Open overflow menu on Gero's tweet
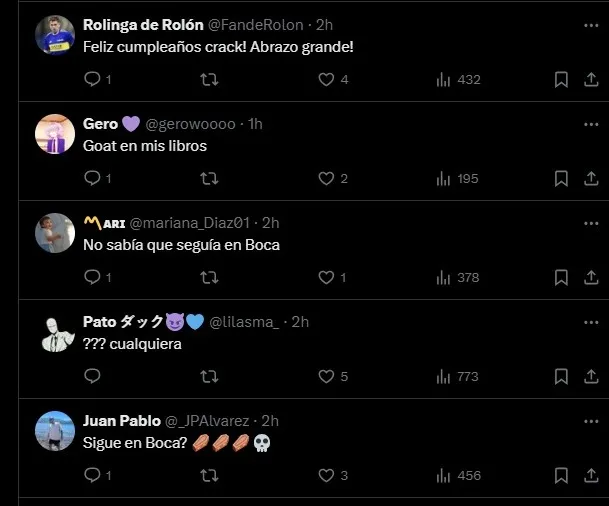 [590, 123]
